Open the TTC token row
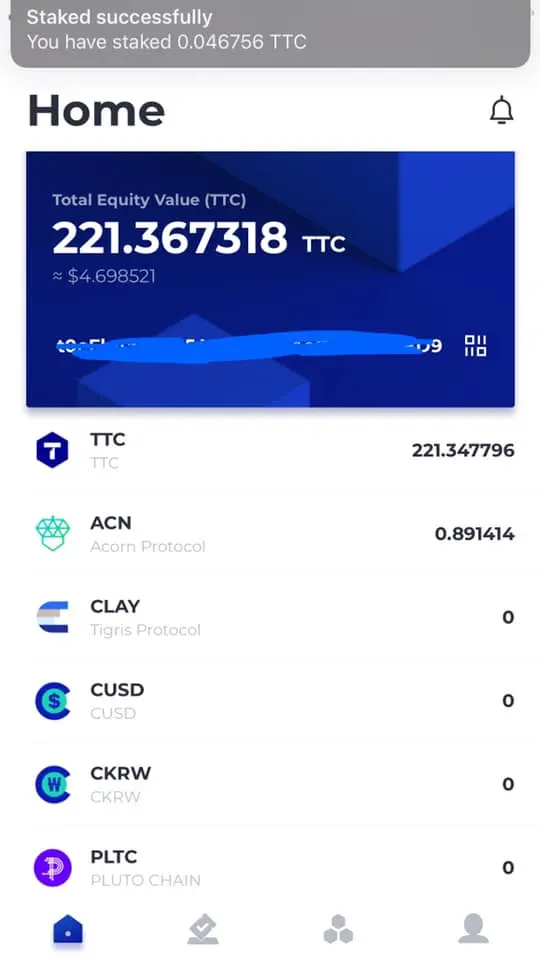 (270, 451)
